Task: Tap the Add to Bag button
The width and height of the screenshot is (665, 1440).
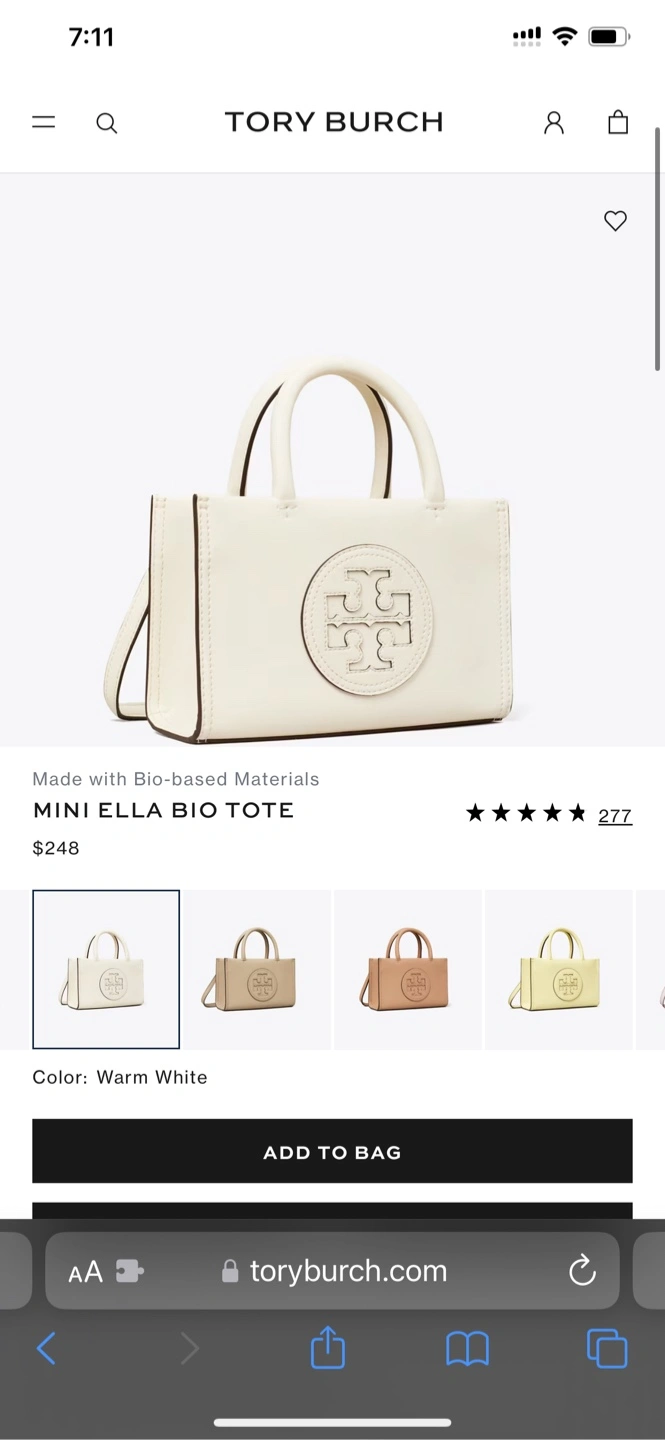Action: 332,1152
